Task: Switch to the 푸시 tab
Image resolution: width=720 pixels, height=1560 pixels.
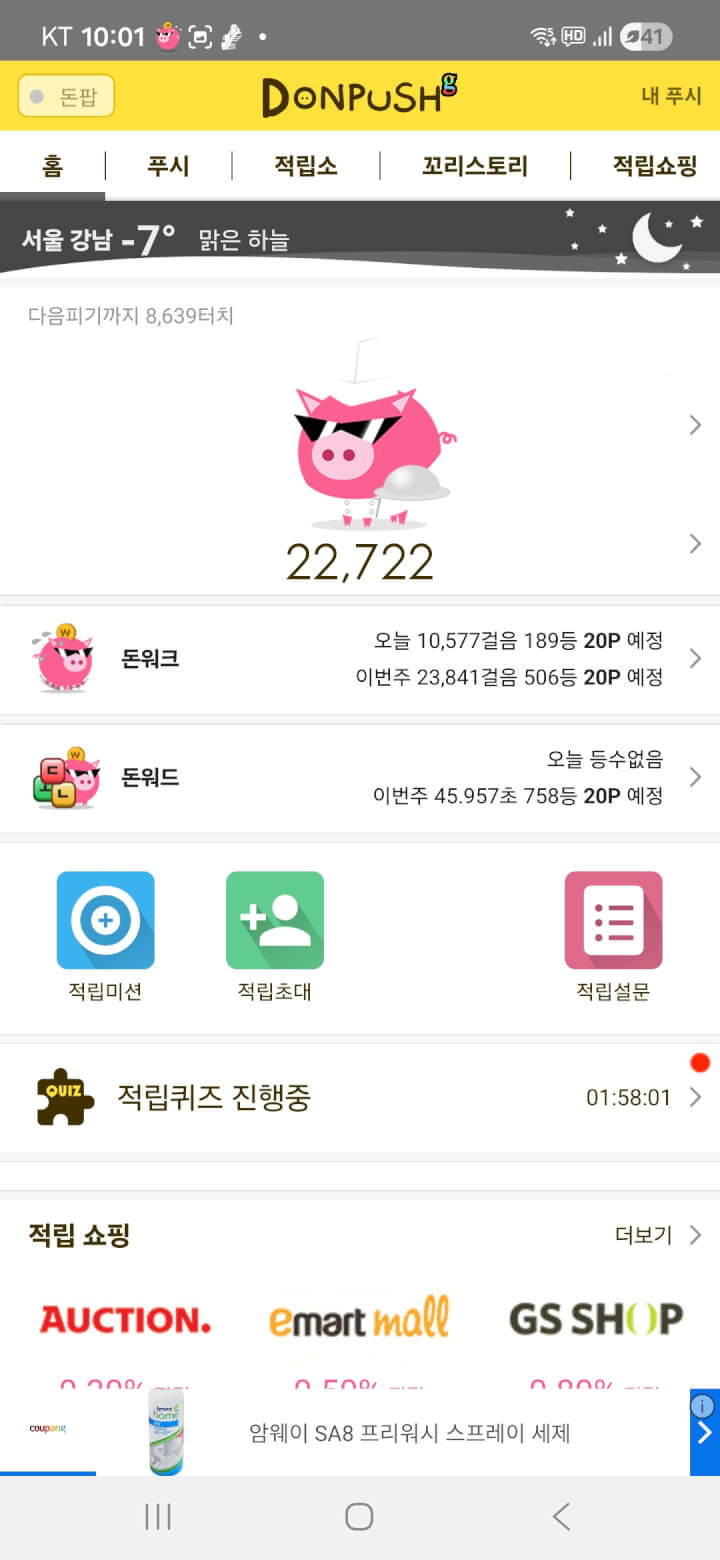Action: pos(168,166)
